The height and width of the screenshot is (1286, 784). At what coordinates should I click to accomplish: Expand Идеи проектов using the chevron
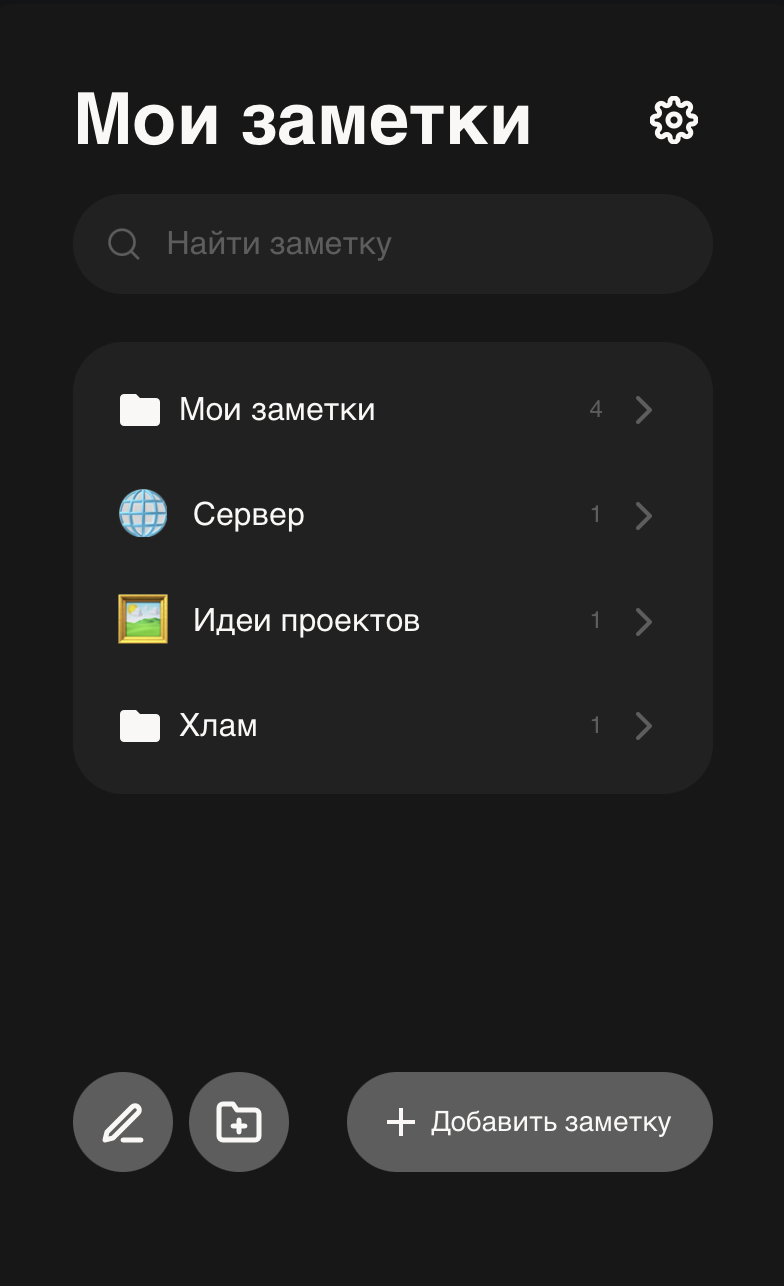643,621
